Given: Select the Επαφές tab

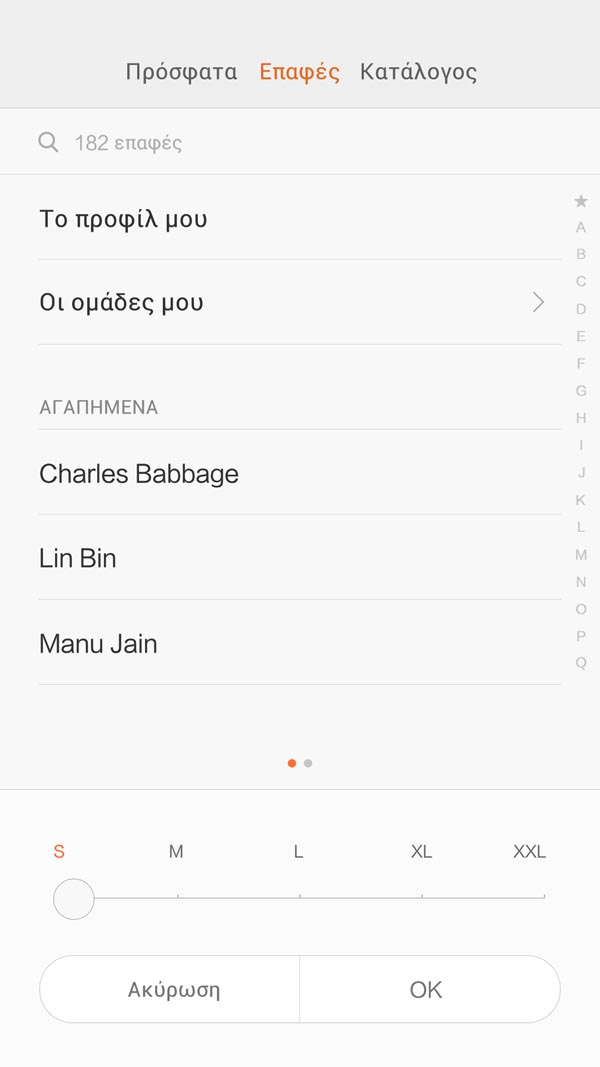Looking at the screenshot, I should click(299, 71).
